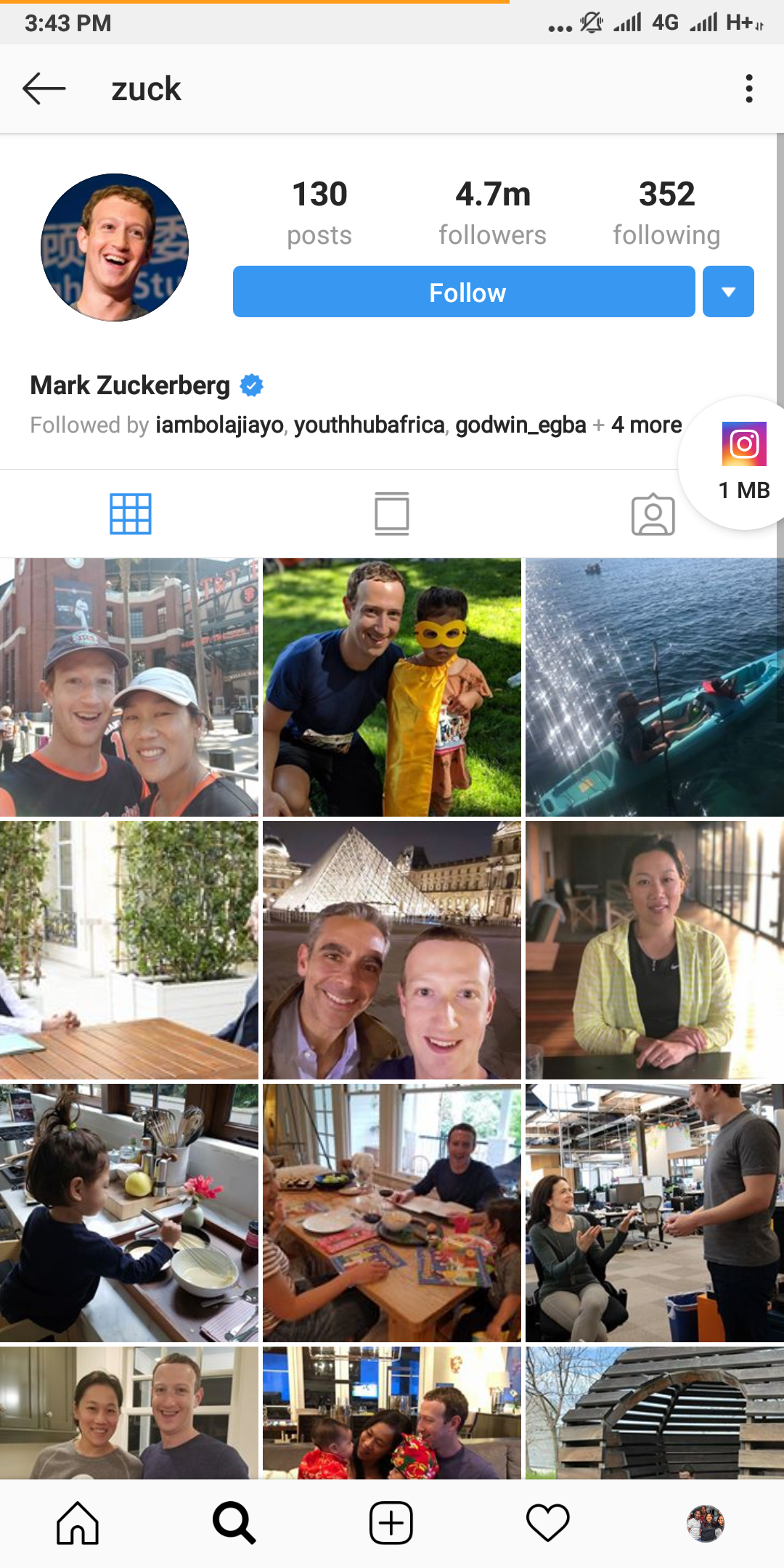Image resolution: width=784 pixels, height=1568 pixels.
Task: View the followers list
Action: (x=492, y=213)
